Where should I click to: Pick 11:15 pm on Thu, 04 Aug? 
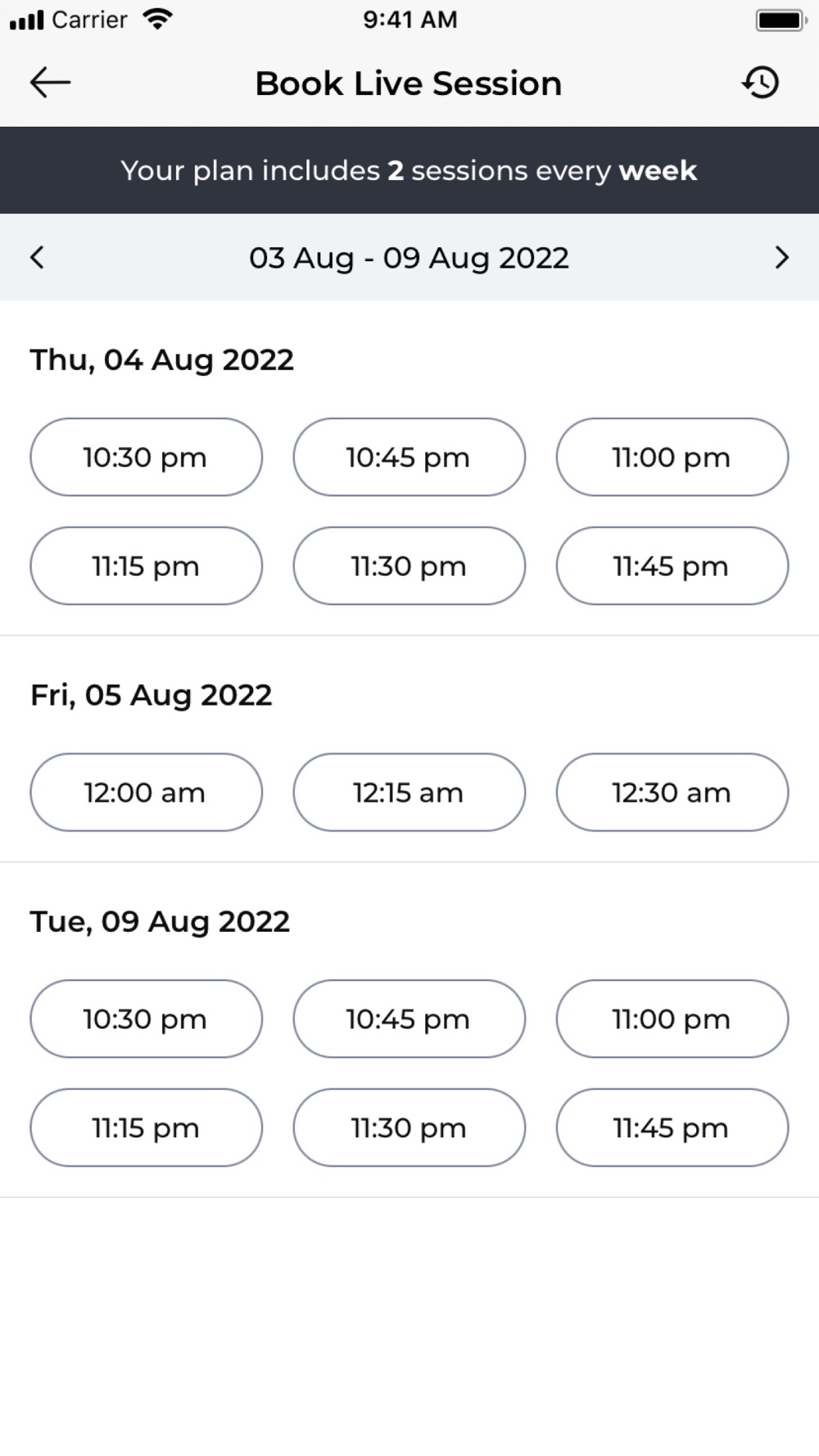click(147, 566)
